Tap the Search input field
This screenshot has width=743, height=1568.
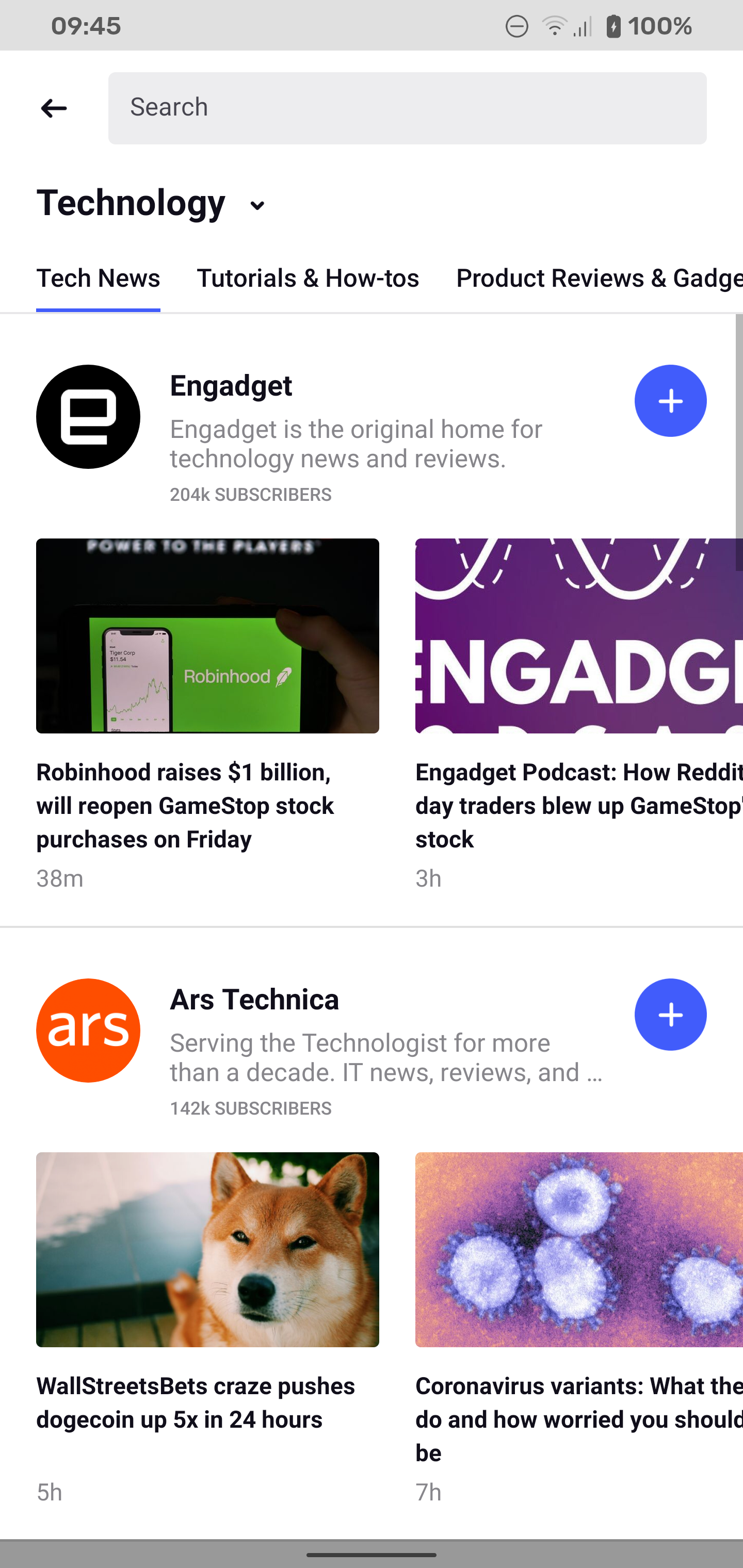coord(407,108)
